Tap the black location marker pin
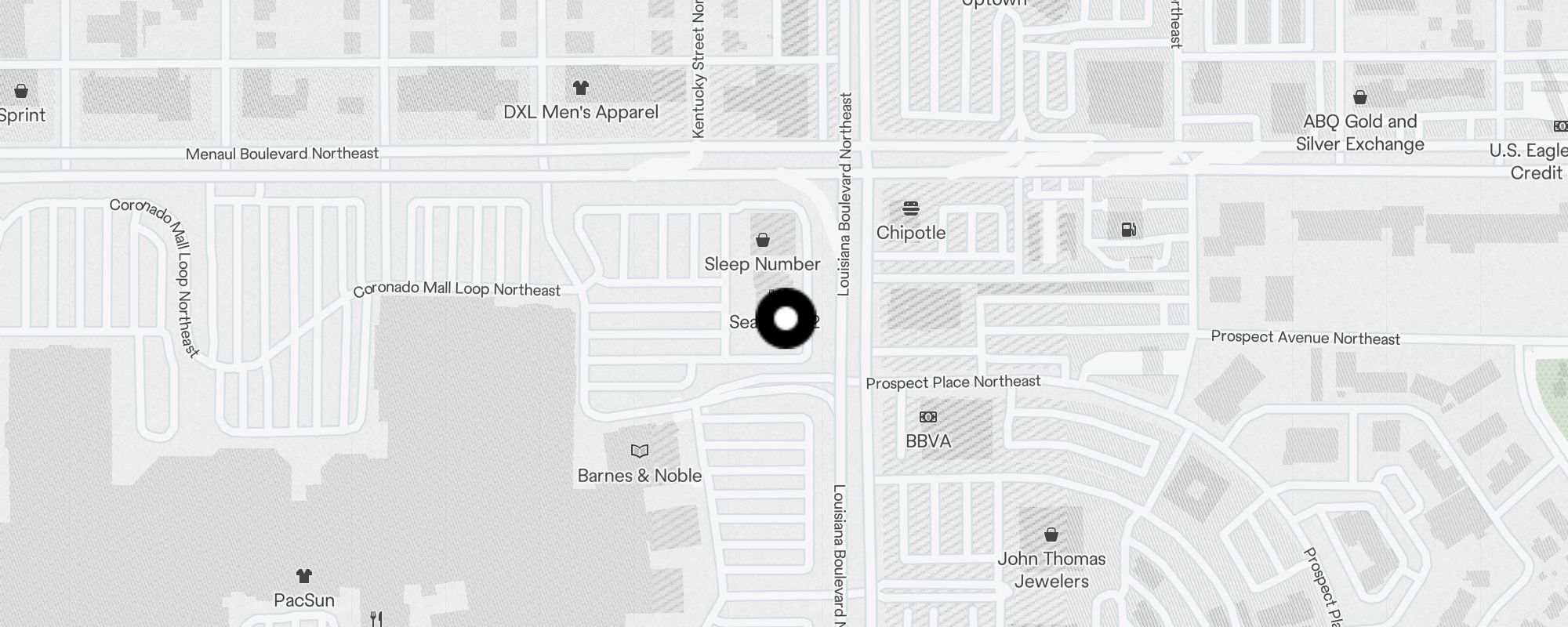Screen dimensions: 1568x627 pyautogui.click(x=786, y=319)
